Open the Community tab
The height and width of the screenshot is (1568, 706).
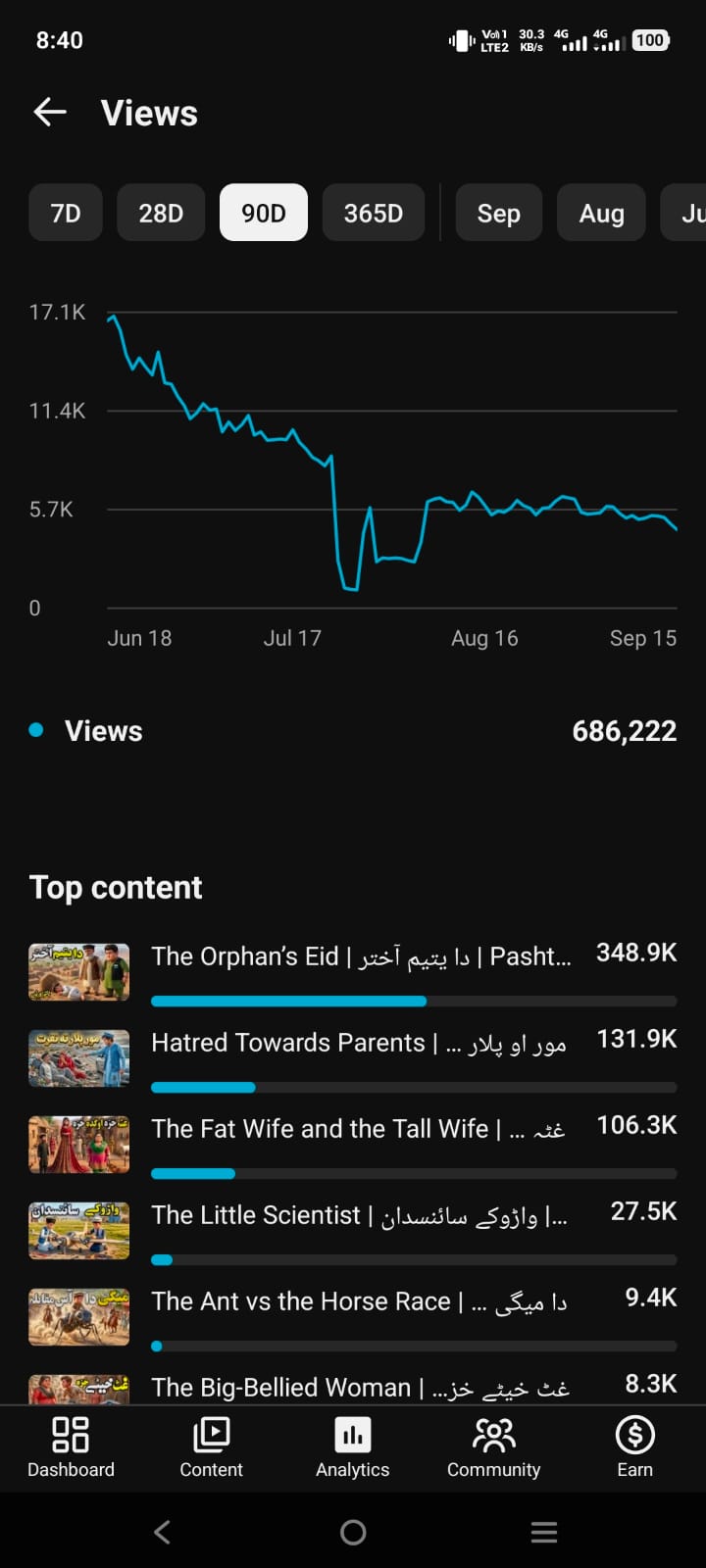point(493,1447)
